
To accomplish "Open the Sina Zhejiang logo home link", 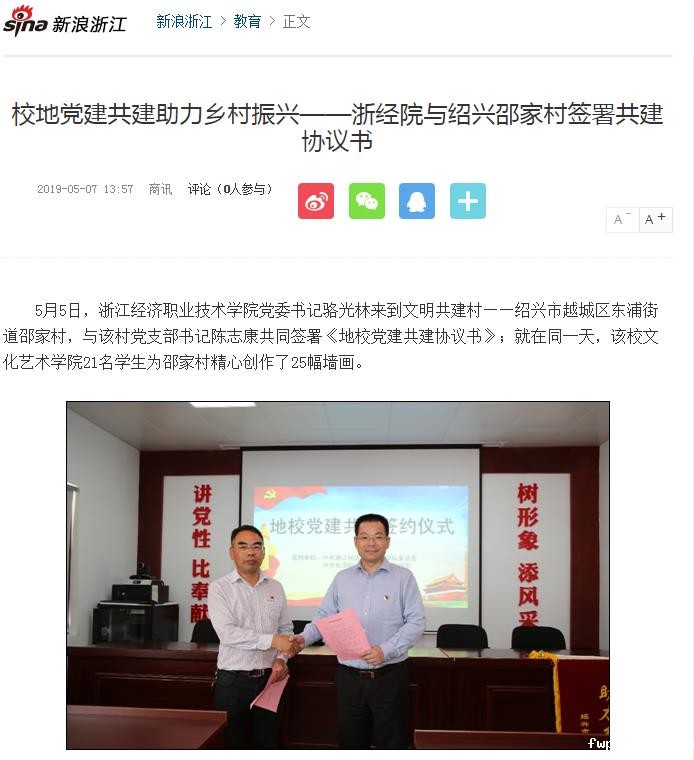I will (64, 21).
